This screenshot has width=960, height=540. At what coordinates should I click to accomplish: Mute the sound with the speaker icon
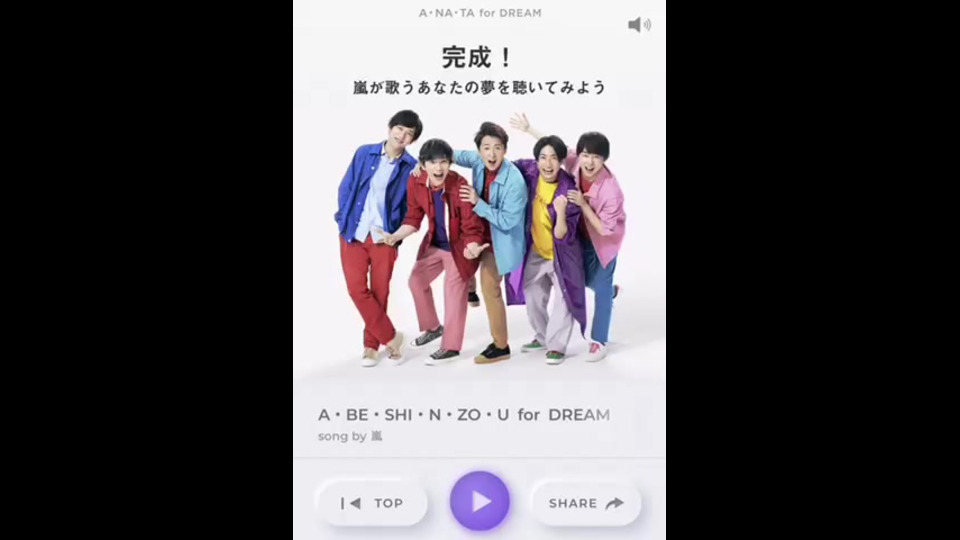(638, 25)
